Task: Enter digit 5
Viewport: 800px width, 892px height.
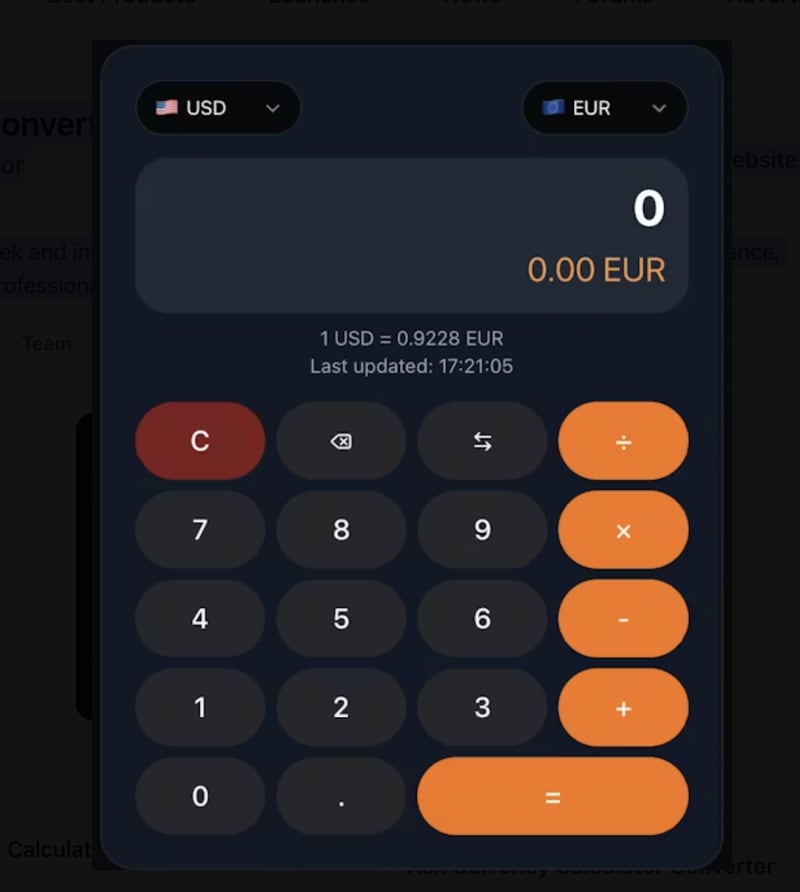Action: tap(341, 619)
